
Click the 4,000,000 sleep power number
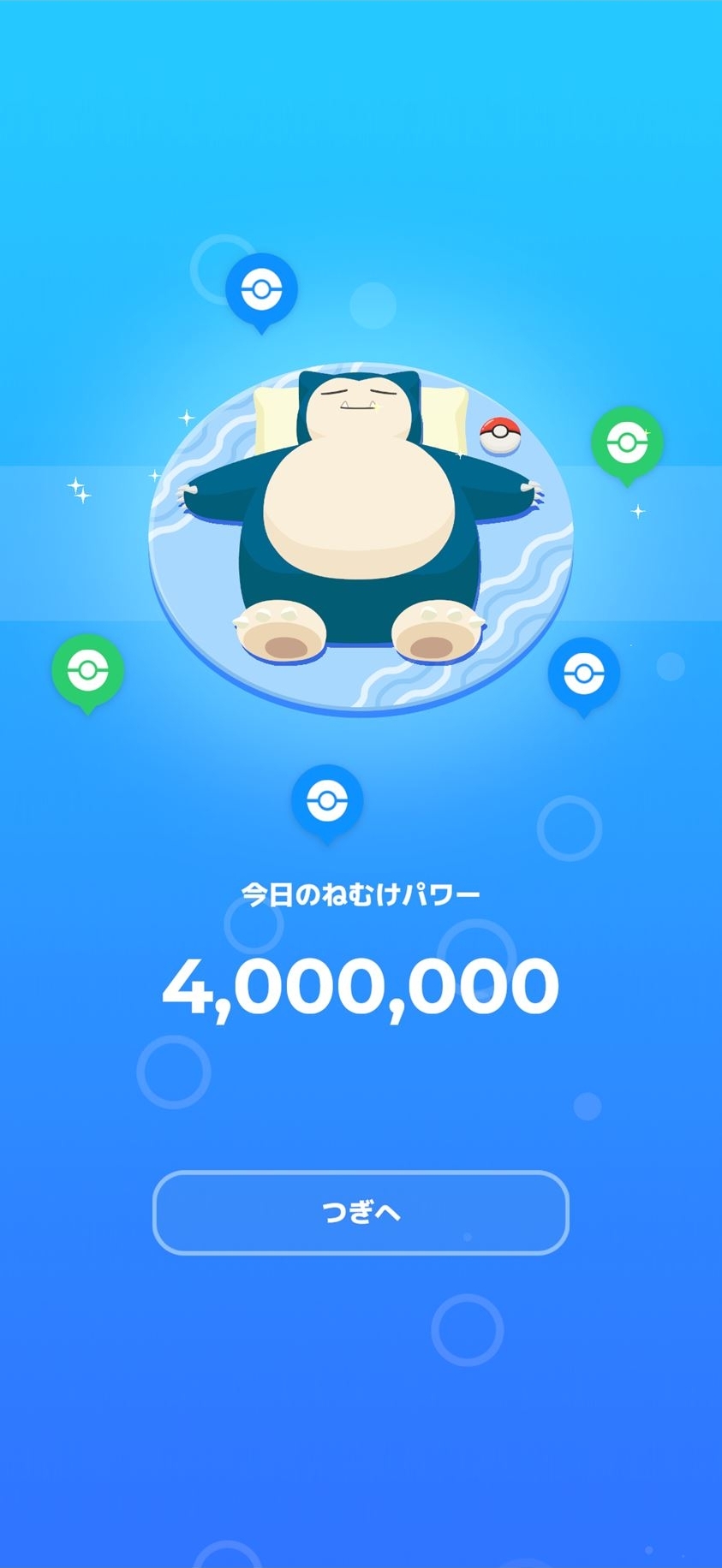tap(361, 986)
